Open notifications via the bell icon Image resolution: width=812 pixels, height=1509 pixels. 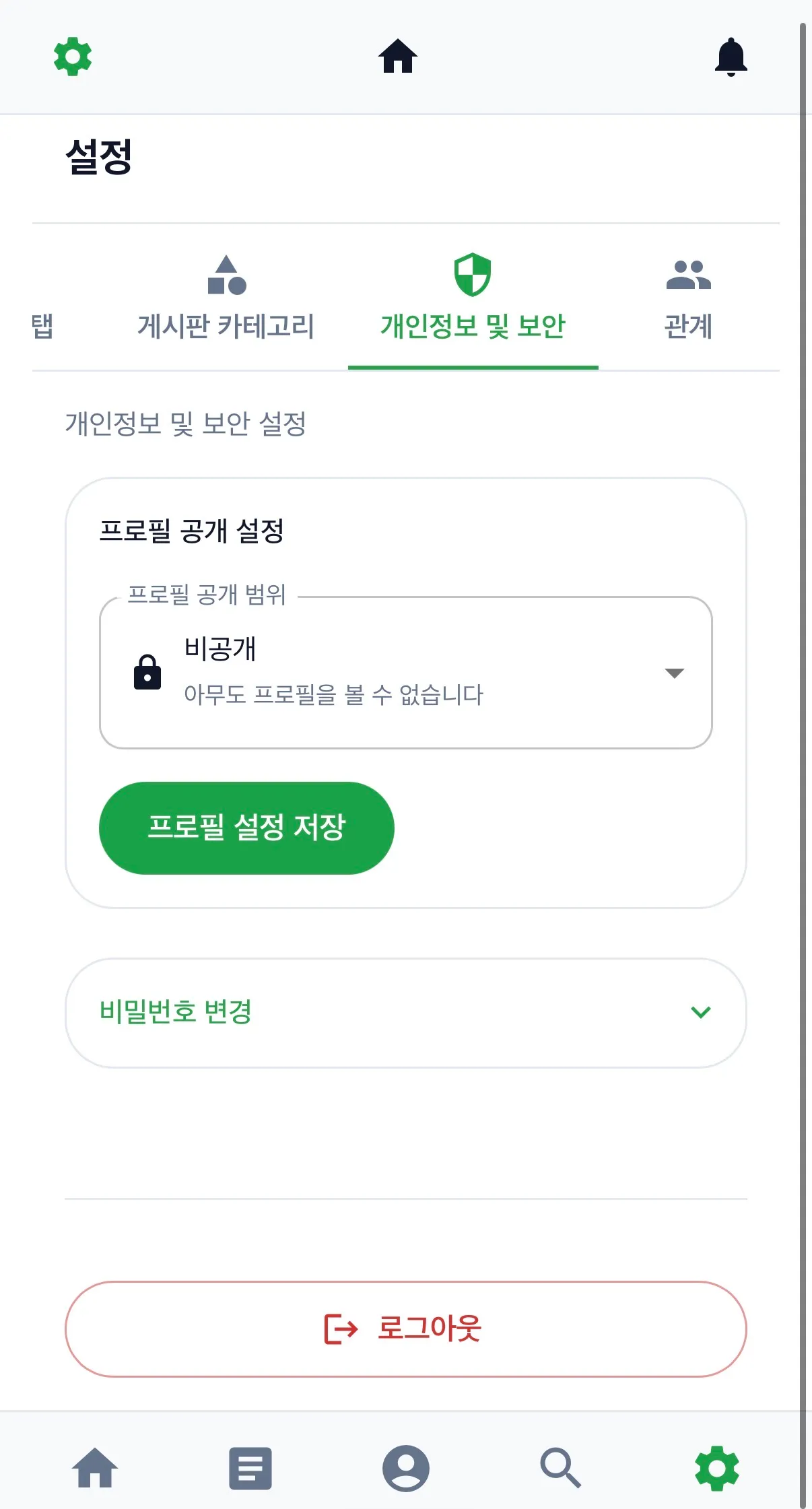pyautogui.click(x=732, y=57)
